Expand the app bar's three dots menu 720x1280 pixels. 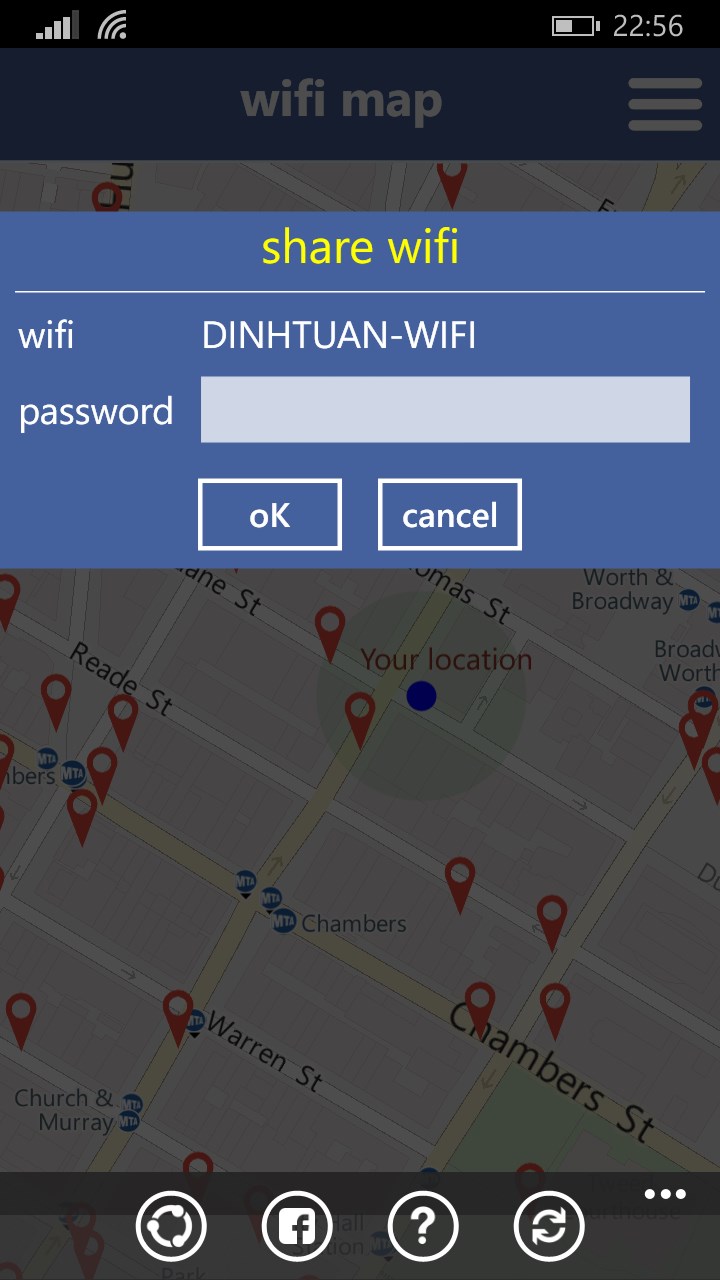(x=665, y=1195)
